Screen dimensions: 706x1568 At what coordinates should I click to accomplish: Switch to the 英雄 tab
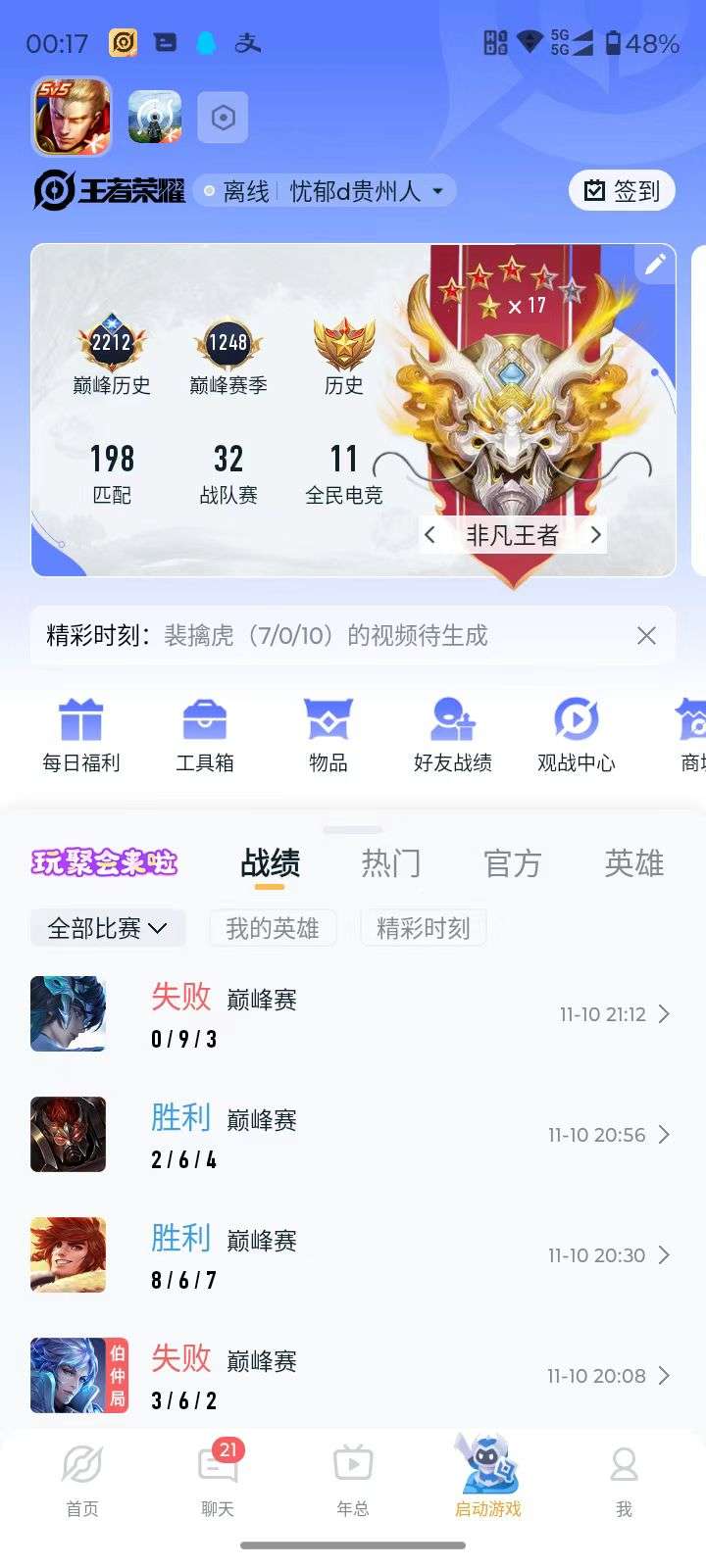click(x=633, y=863)
